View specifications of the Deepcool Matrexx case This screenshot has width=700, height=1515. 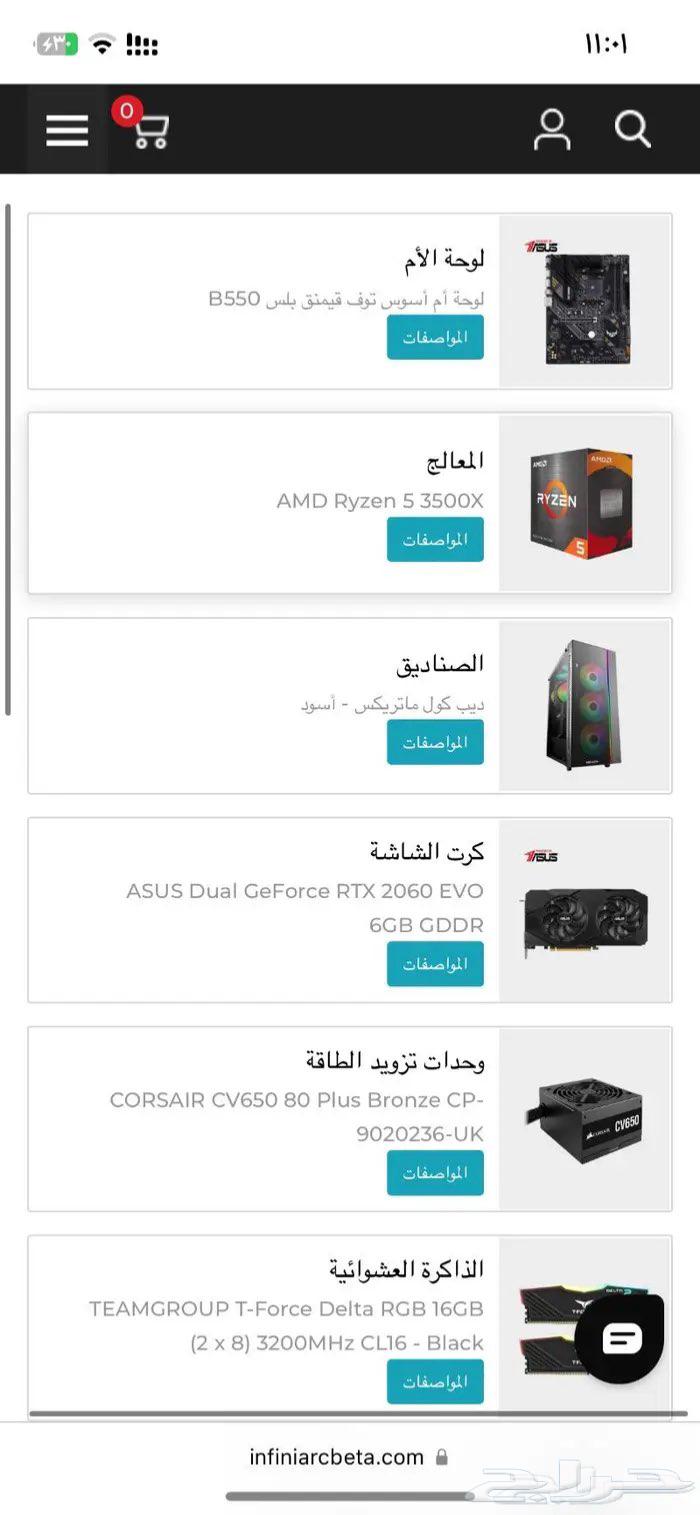point(435,743)
